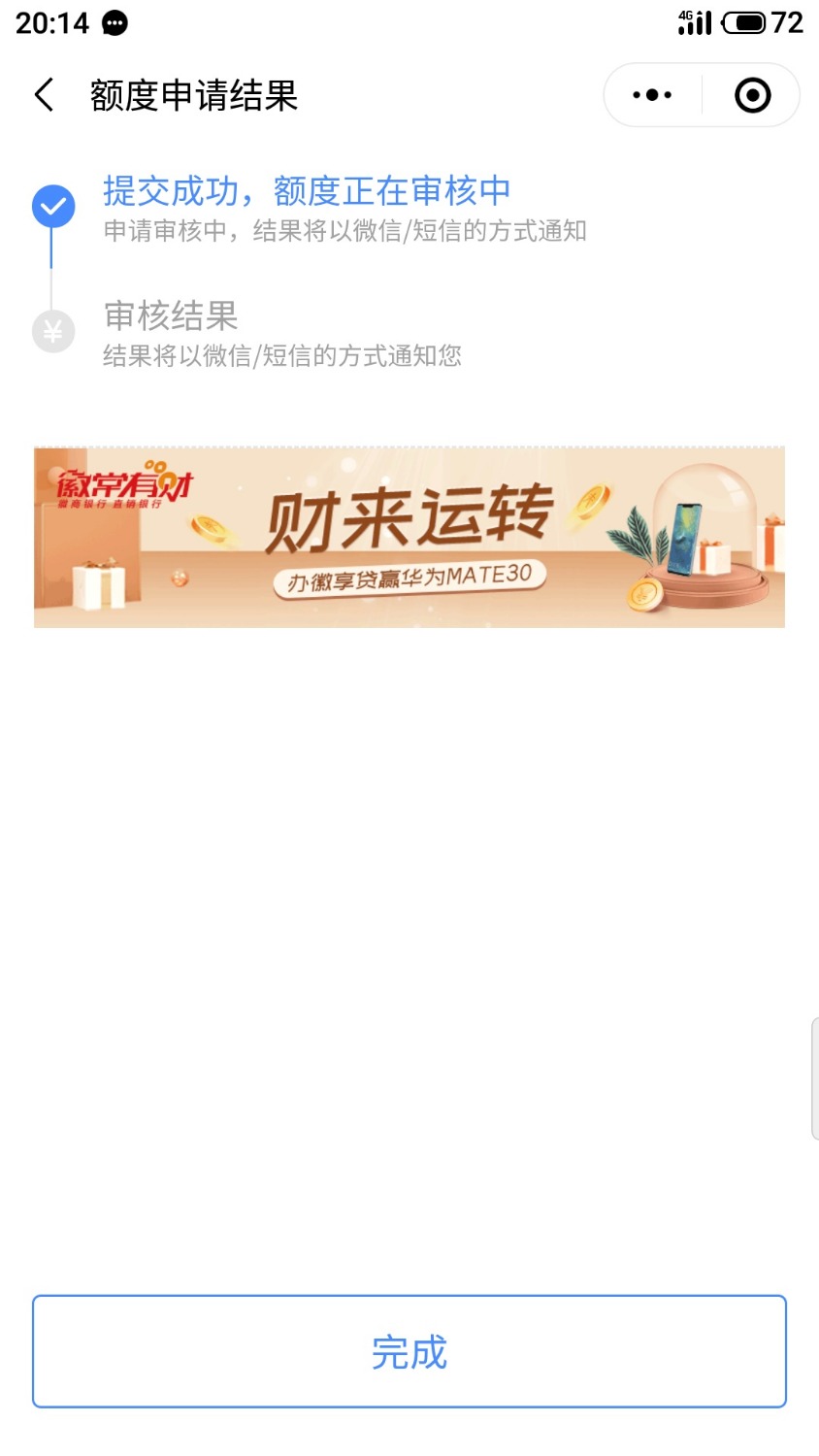Open the mini program more options menu
The height and width of the screenshot is (1456, 819).
[652, 95]
